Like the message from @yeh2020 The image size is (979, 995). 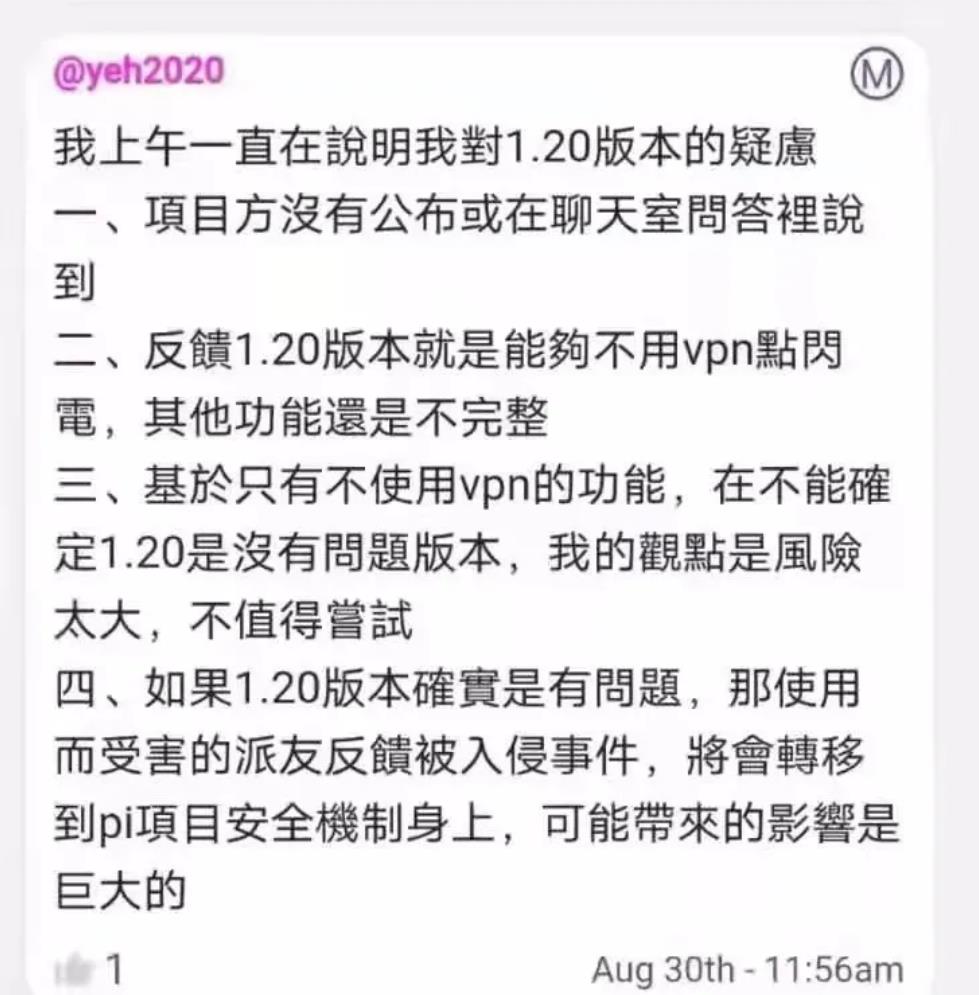75,968
